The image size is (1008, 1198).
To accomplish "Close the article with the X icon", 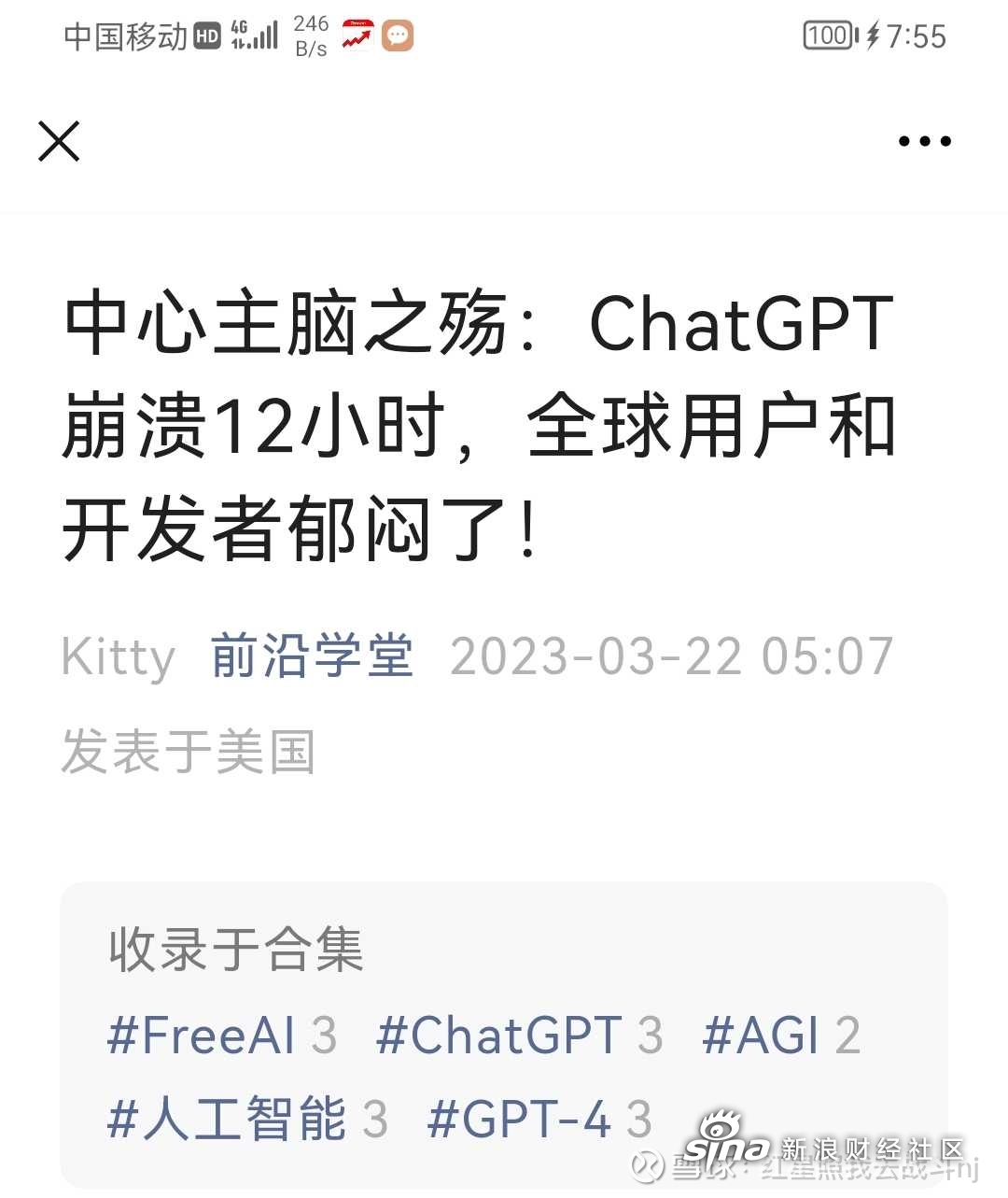I will click(x=59, y=141).
